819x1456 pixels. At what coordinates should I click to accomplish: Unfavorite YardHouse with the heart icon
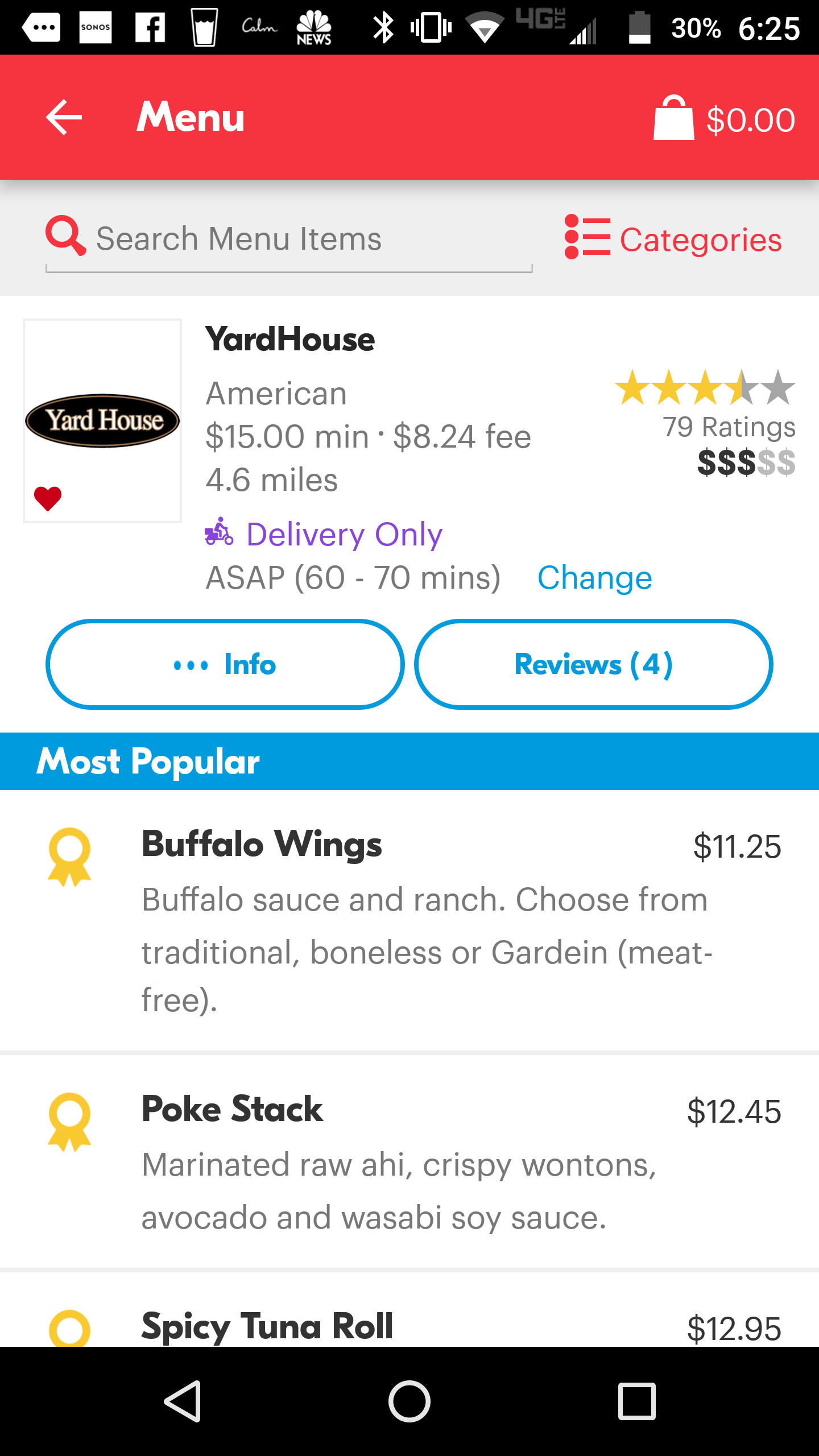pyautogui.click(x=48, y=498)
